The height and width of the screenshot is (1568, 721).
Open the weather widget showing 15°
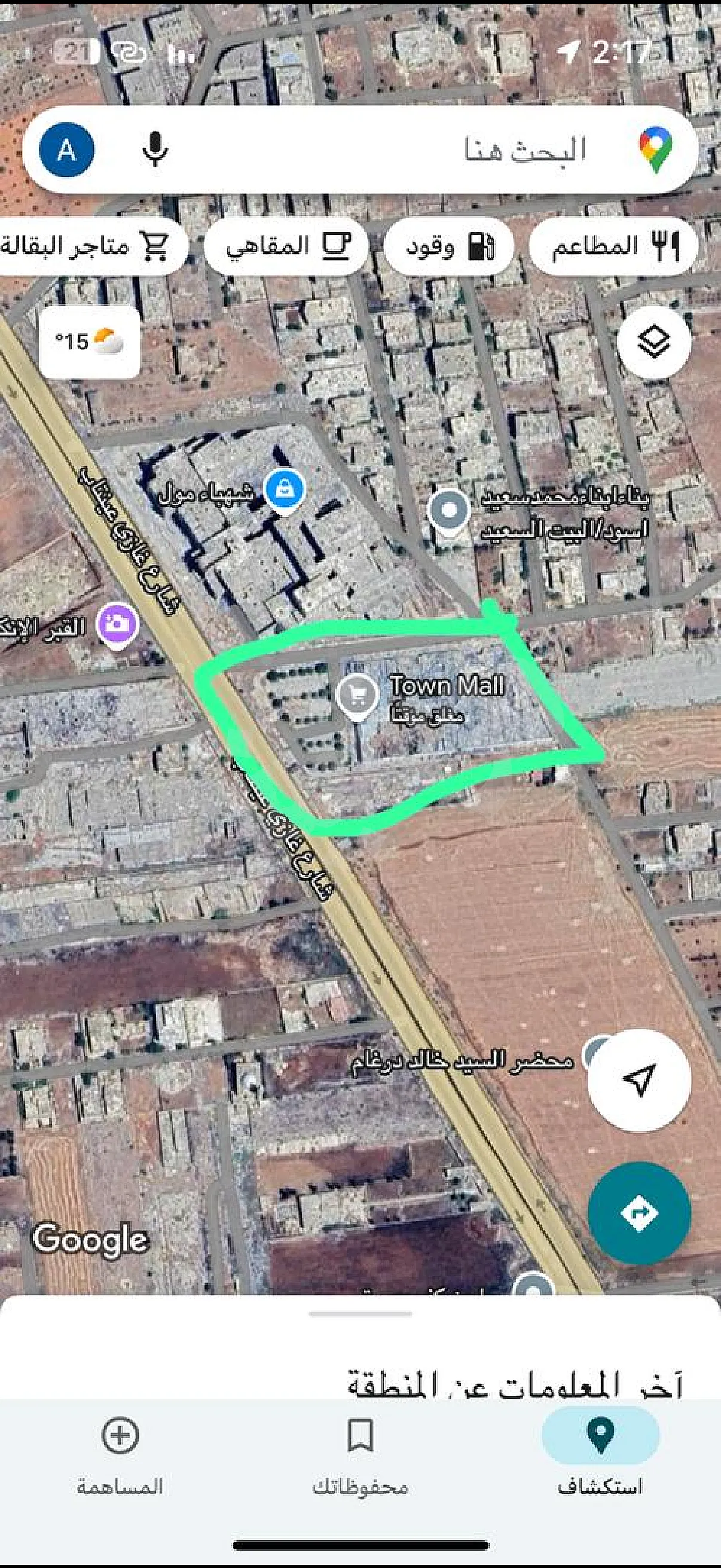point(90,342)
